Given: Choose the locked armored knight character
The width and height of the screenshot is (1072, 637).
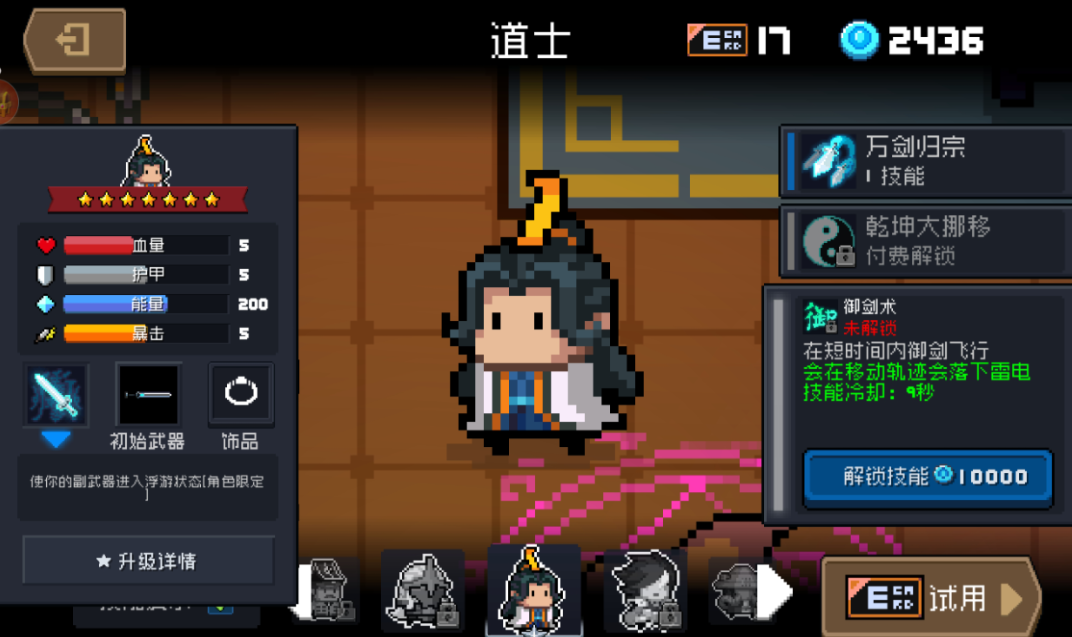Looking at the screenshot, I should point(423,592).
